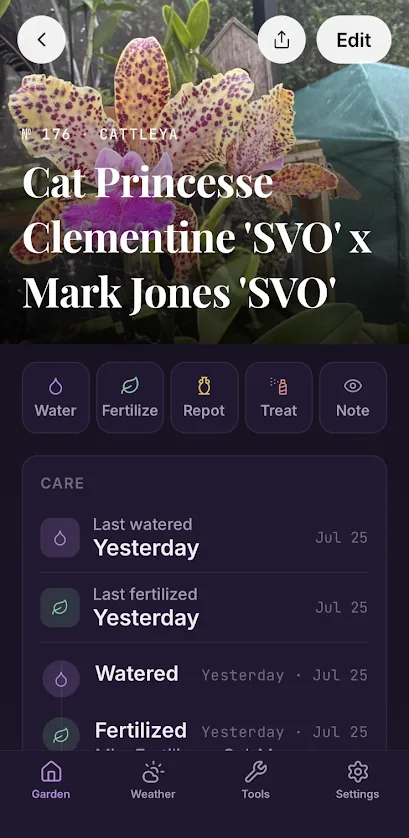
Task: Tap the Edit button
Action: click(x=354, y=40)
